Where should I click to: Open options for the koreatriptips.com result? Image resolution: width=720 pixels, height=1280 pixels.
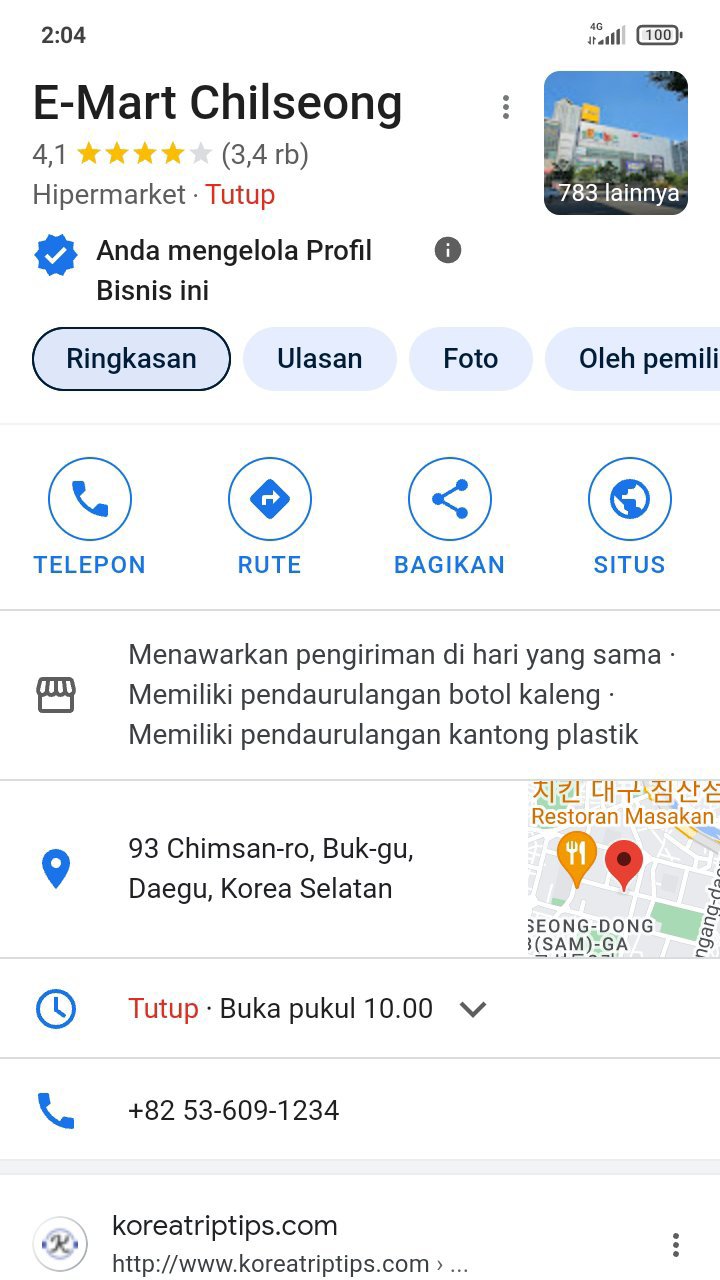[676, 1245]
